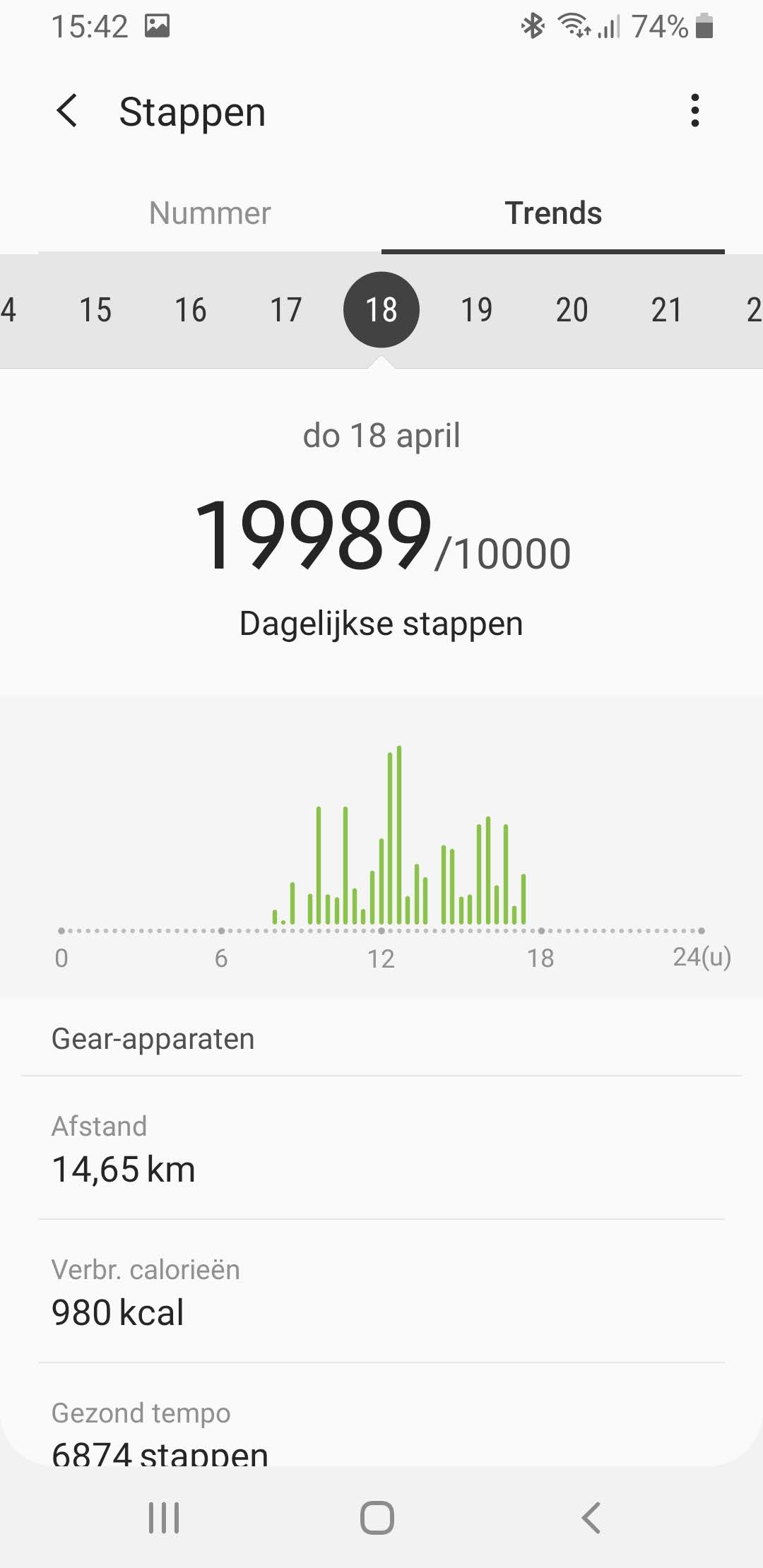The width and height of the screenshot is (763, 1568).
Task: Go to the home screen
Action: 377,1517
